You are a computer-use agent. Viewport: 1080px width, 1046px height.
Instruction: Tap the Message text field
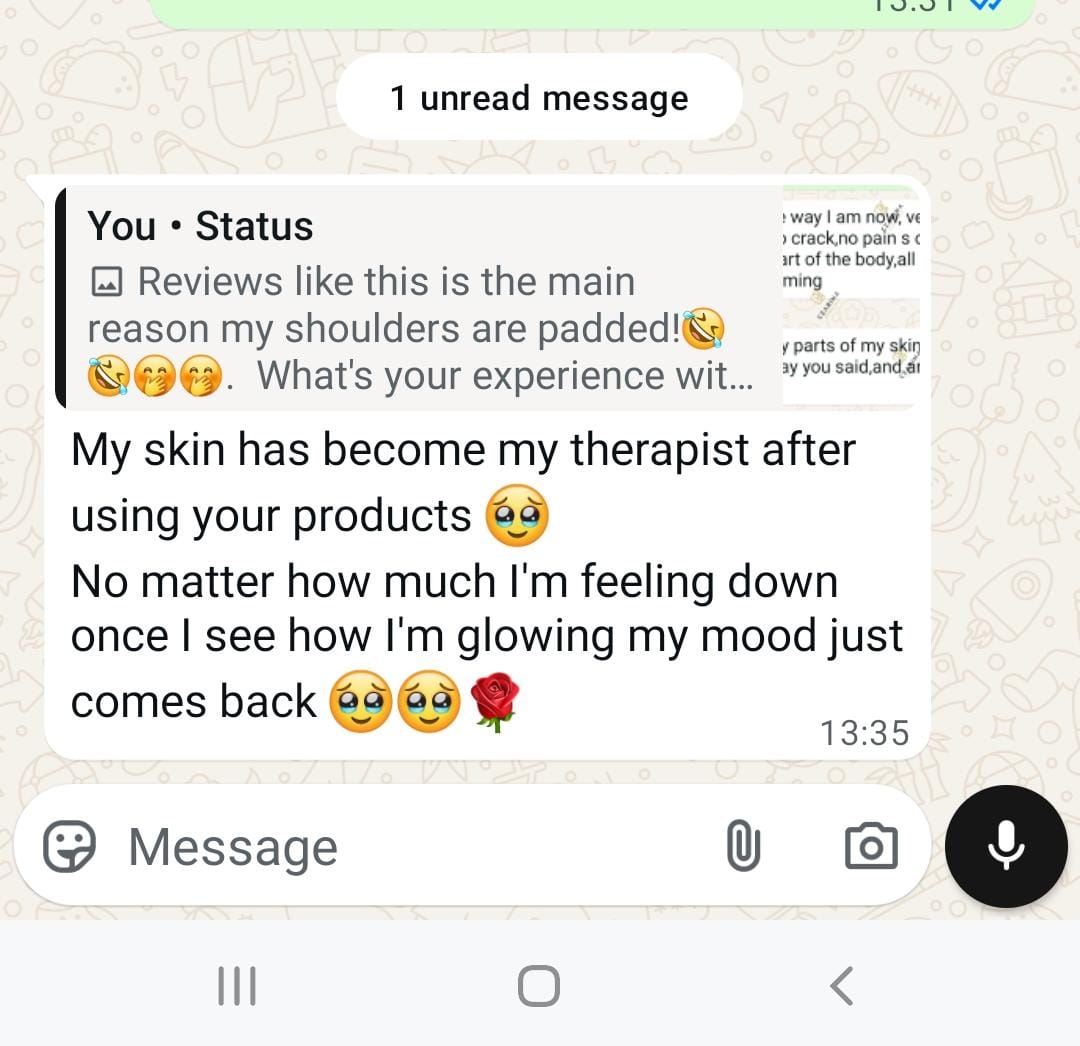click(x=400, y=848)
